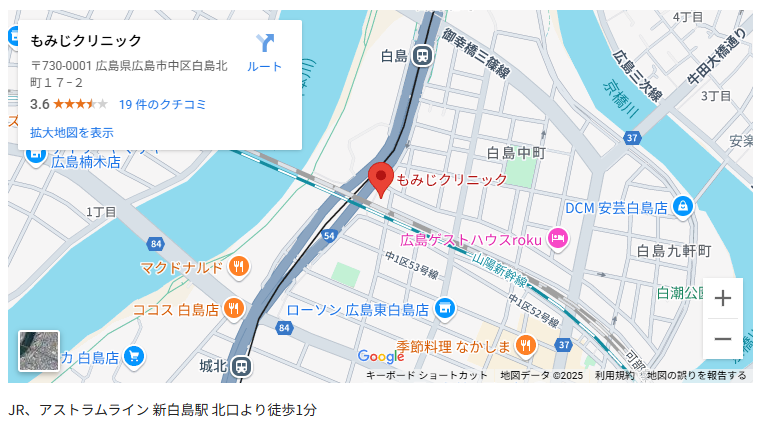Screen dimensions: 760x421
Task: Tap the 城北 station icon
Action: [240, 366]
